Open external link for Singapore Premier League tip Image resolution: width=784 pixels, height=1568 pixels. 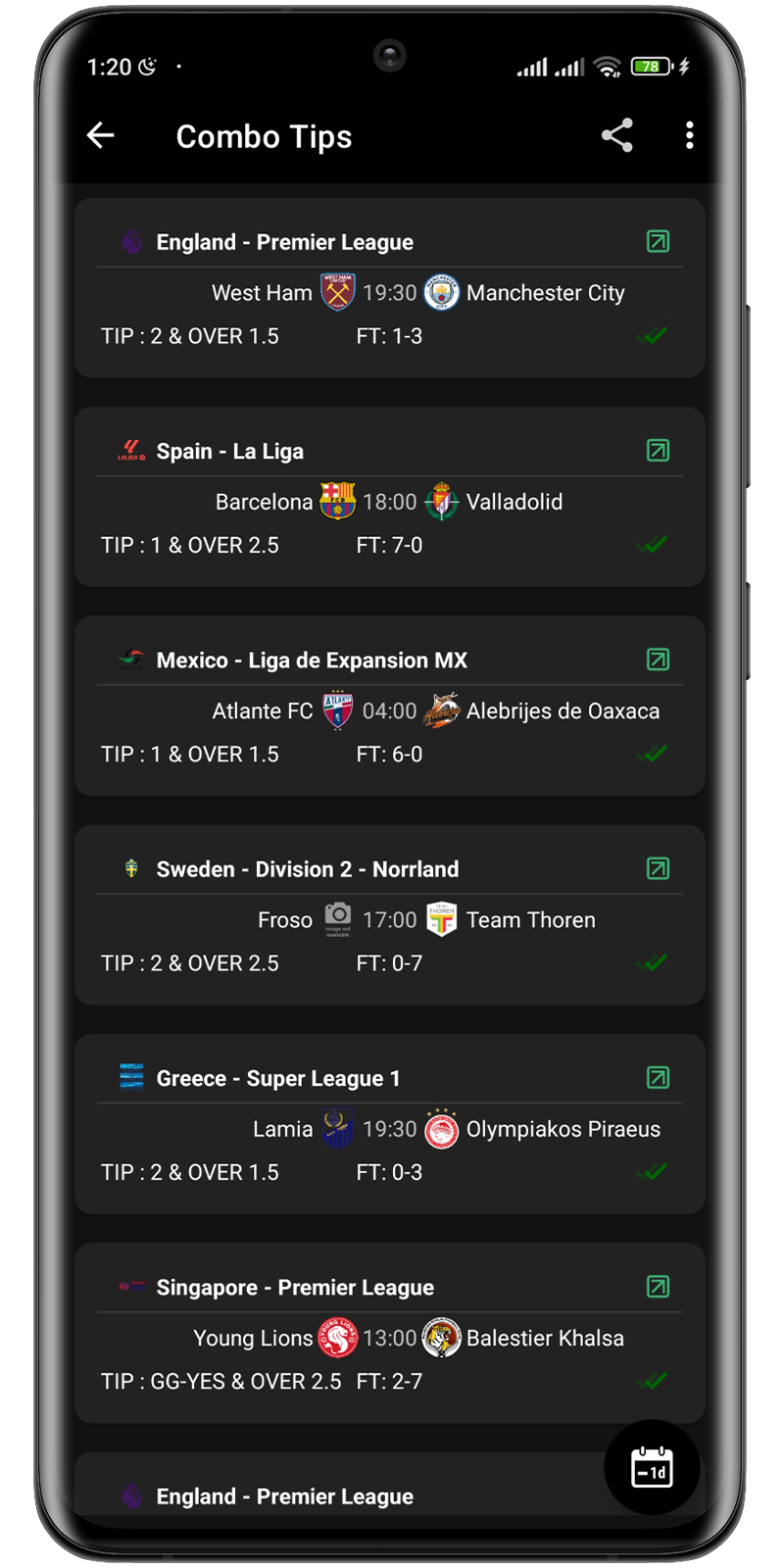(658, 1287)
